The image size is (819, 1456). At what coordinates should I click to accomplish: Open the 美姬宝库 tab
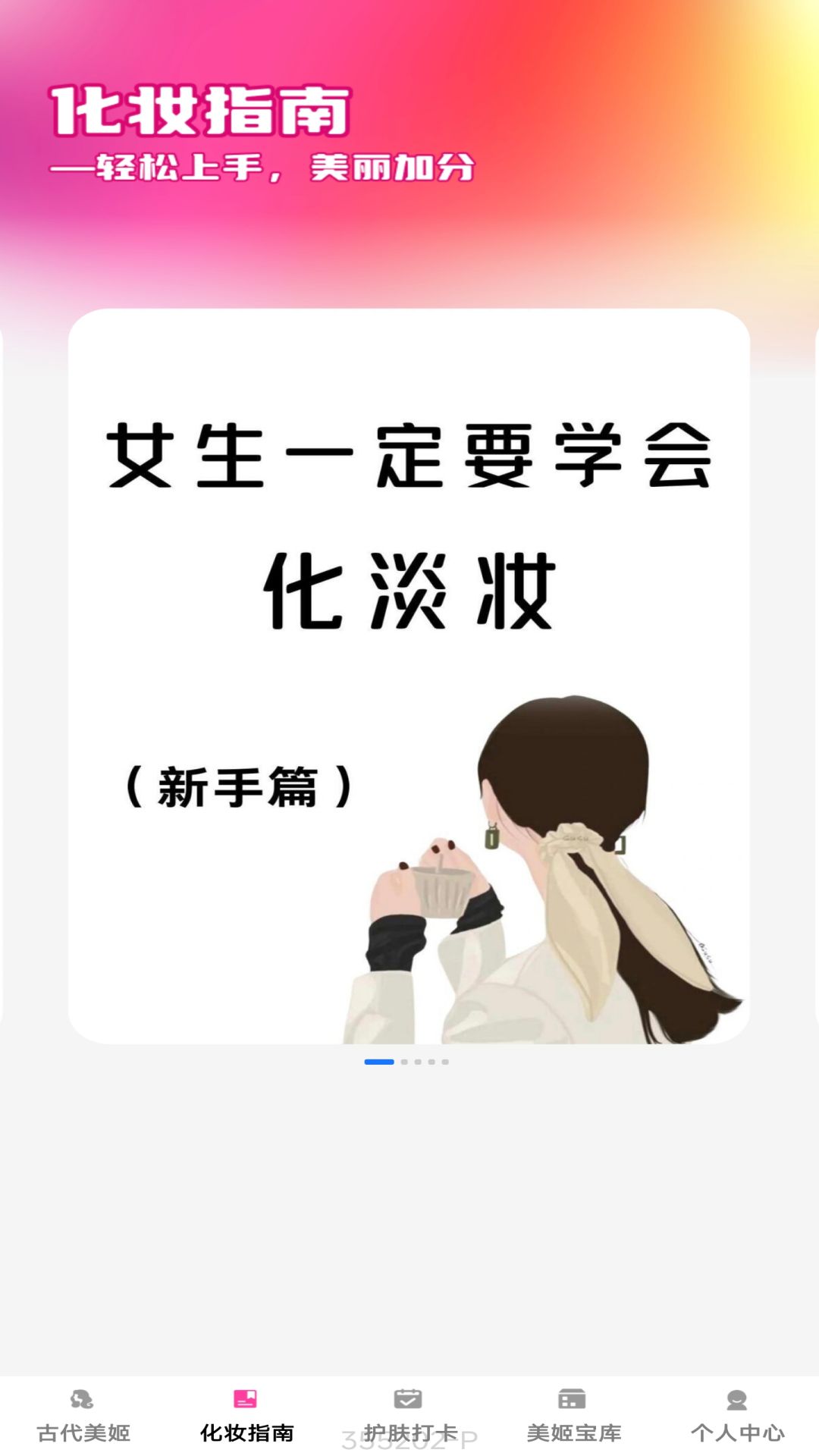(573, 1416)
